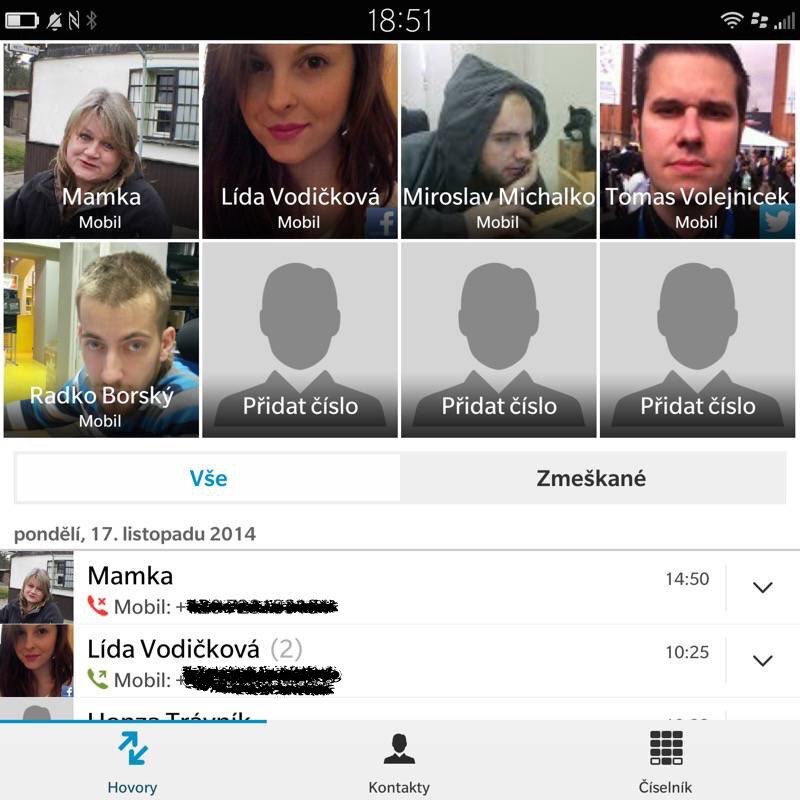Open the Číselník dial pad tab
Viewport: 800px width, 800px height.
pos(665,762)
